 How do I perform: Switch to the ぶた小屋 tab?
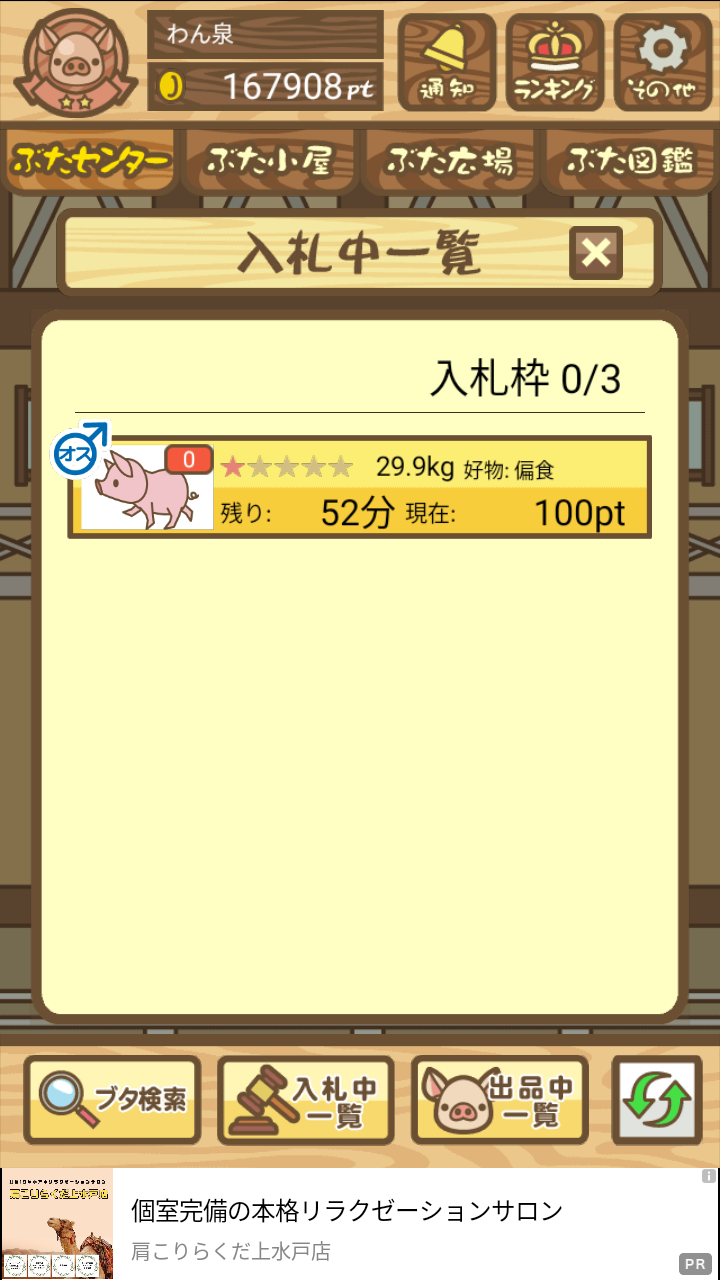click(x=268, y=160)
